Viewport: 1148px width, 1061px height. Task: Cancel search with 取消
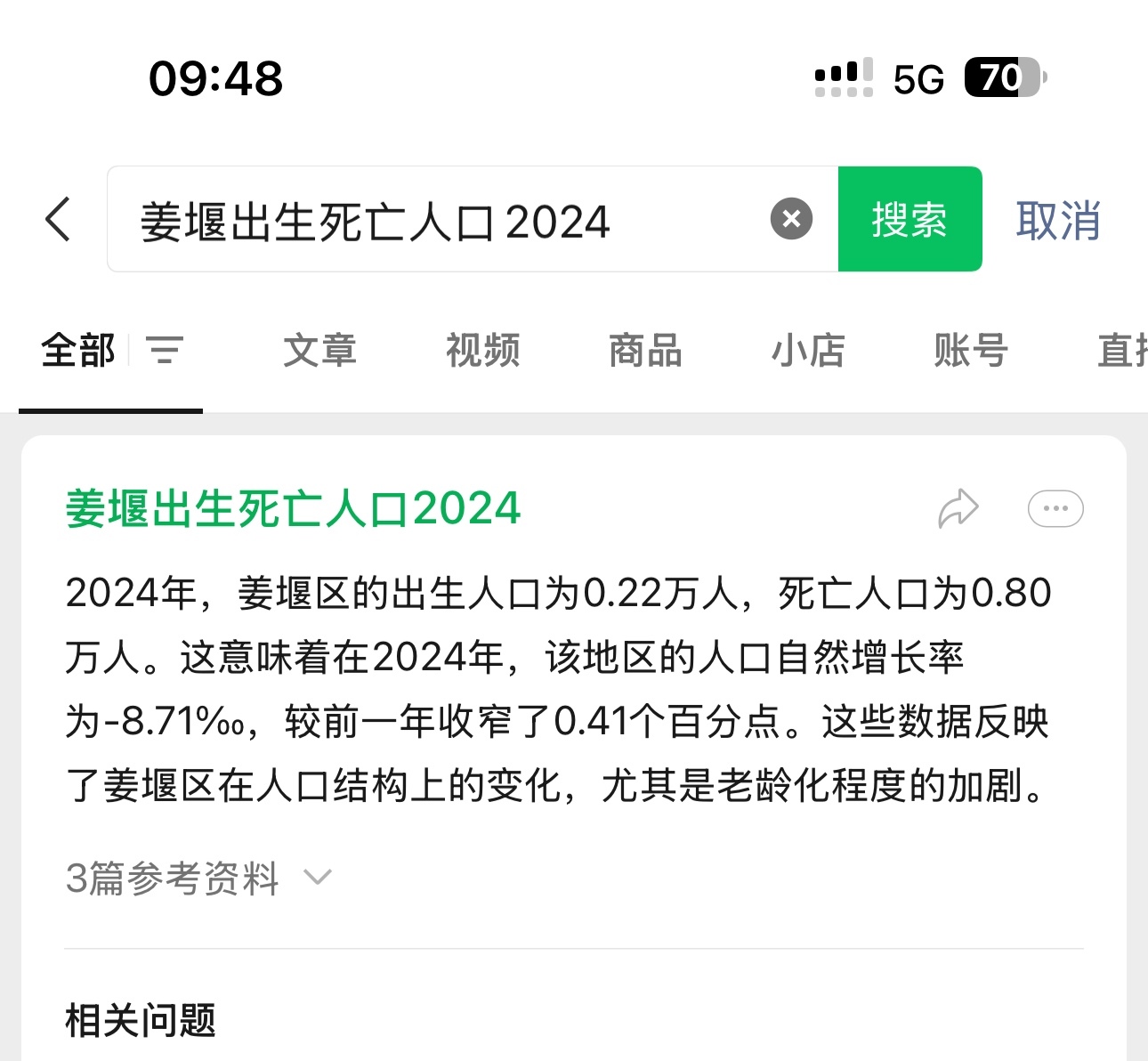point(1058,220)
